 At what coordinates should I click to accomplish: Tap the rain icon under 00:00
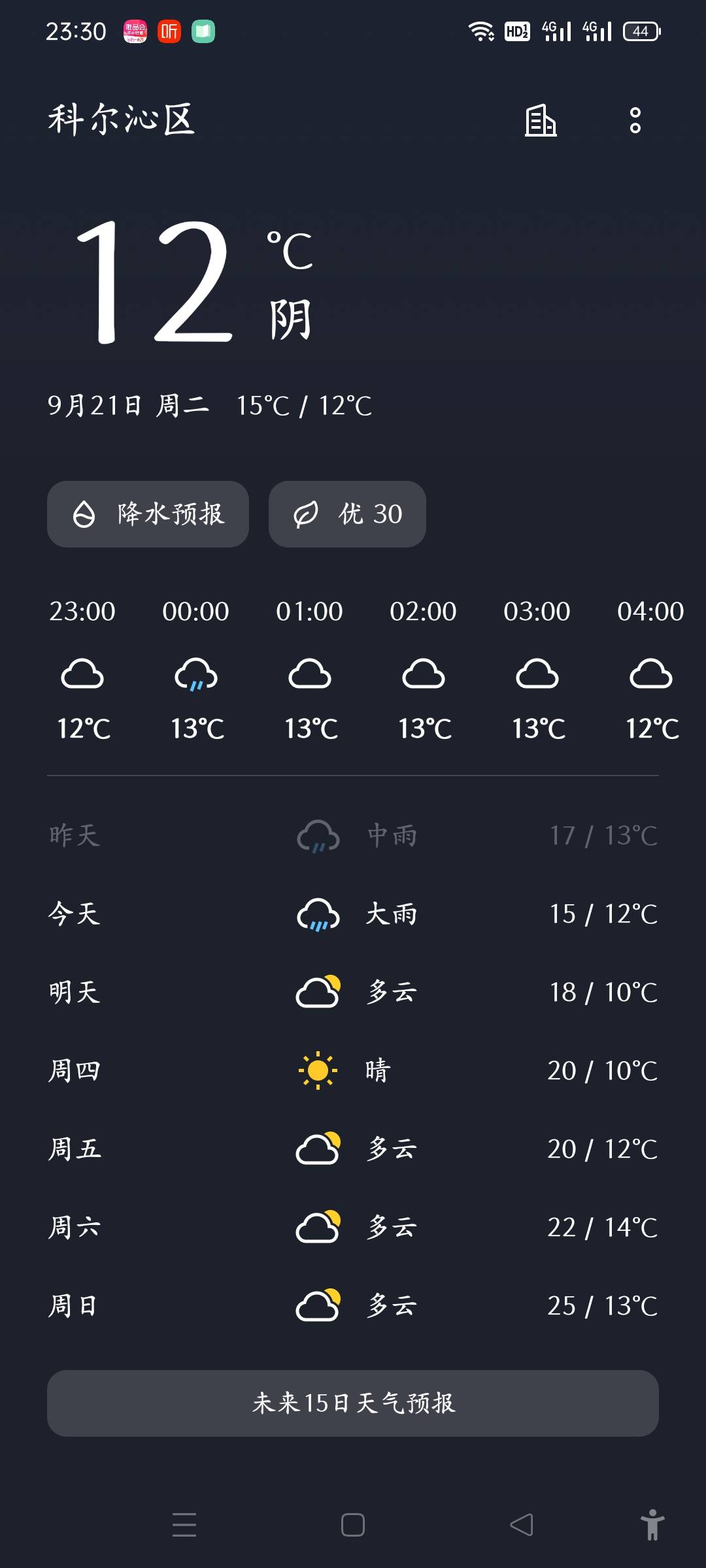tap(196, 678)
